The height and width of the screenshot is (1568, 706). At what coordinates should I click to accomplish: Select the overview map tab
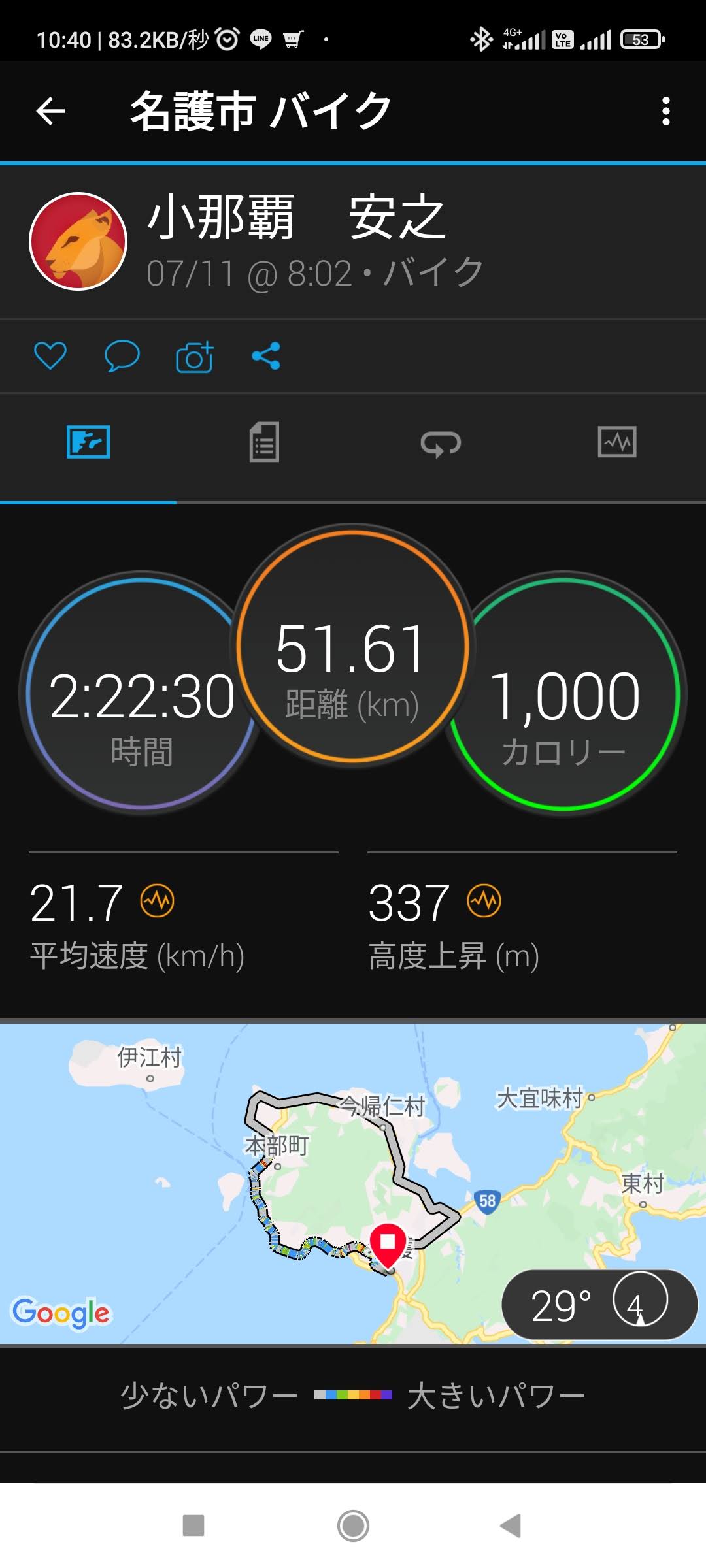point(88,442)
